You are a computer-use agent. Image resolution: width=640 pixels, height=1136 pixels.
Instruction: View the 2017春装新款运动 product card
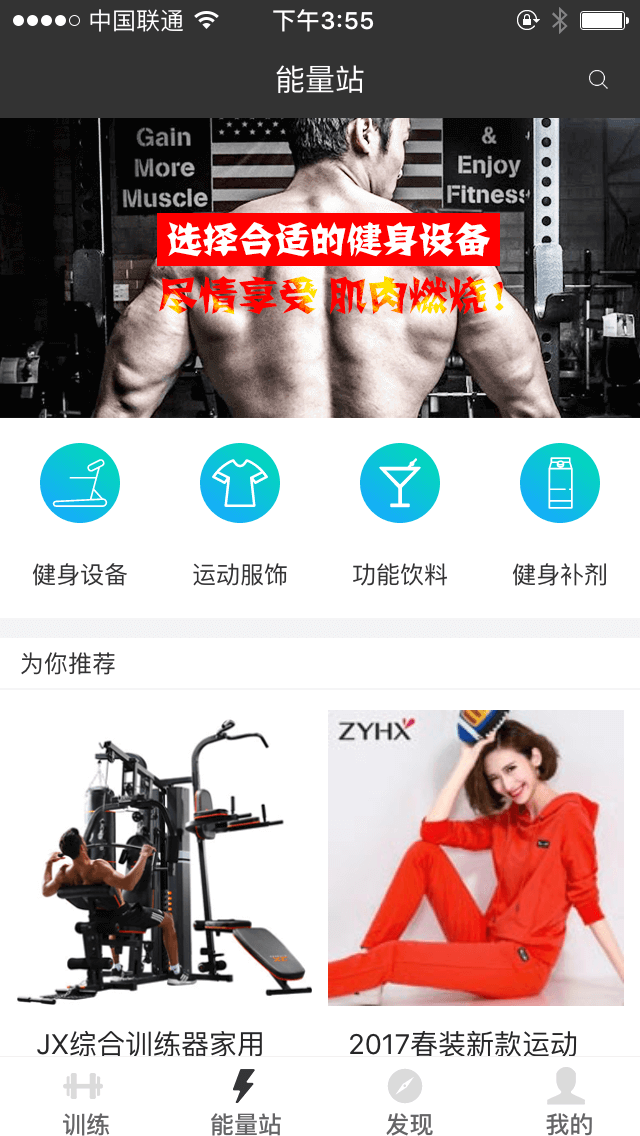pos(476,880)
